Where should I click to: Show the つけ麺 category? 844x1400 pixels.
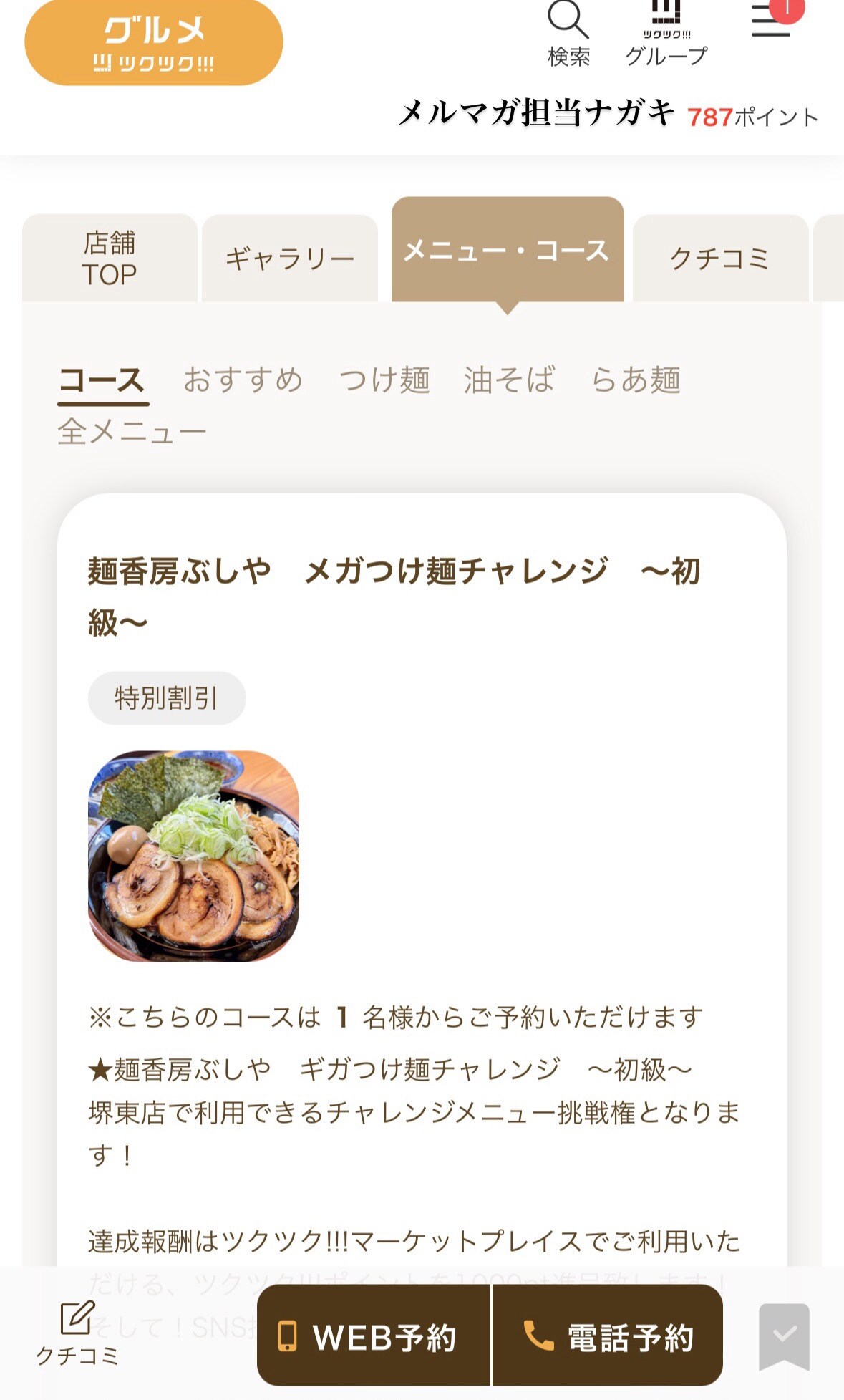tap(384, 380)
